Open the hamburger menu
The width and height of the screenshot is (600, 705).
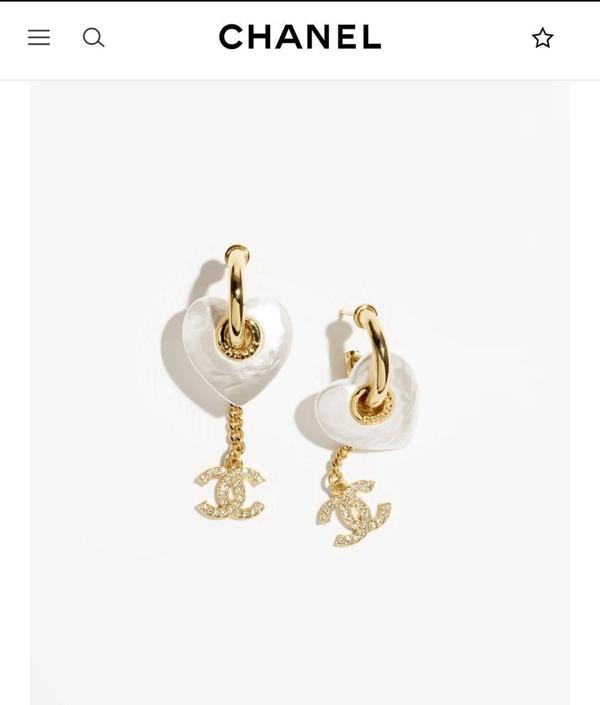coord(39,38)
